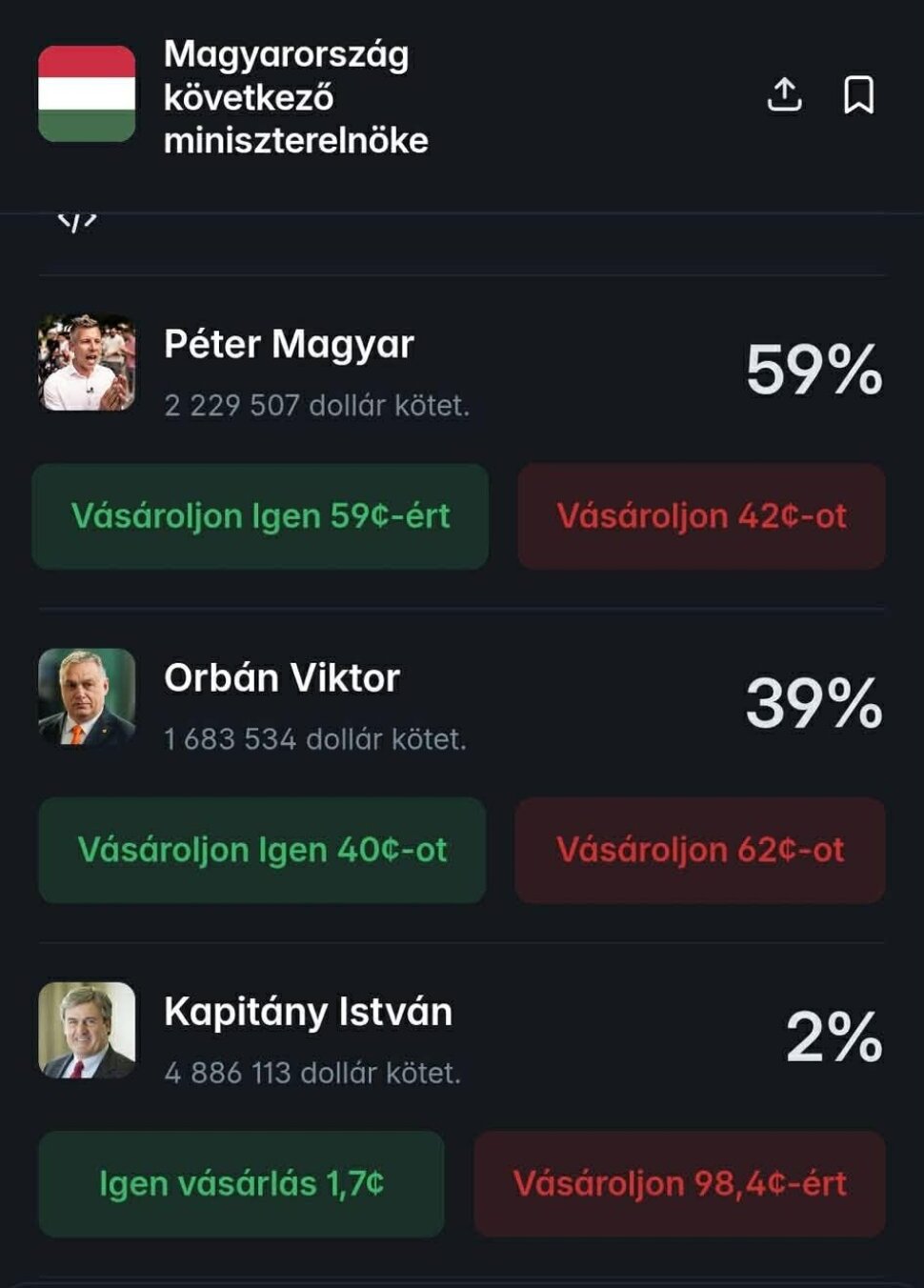This screenshot has height=1288, width=924.
Task: Open Orbán Viktor's market details
Action: pos(282,678)
